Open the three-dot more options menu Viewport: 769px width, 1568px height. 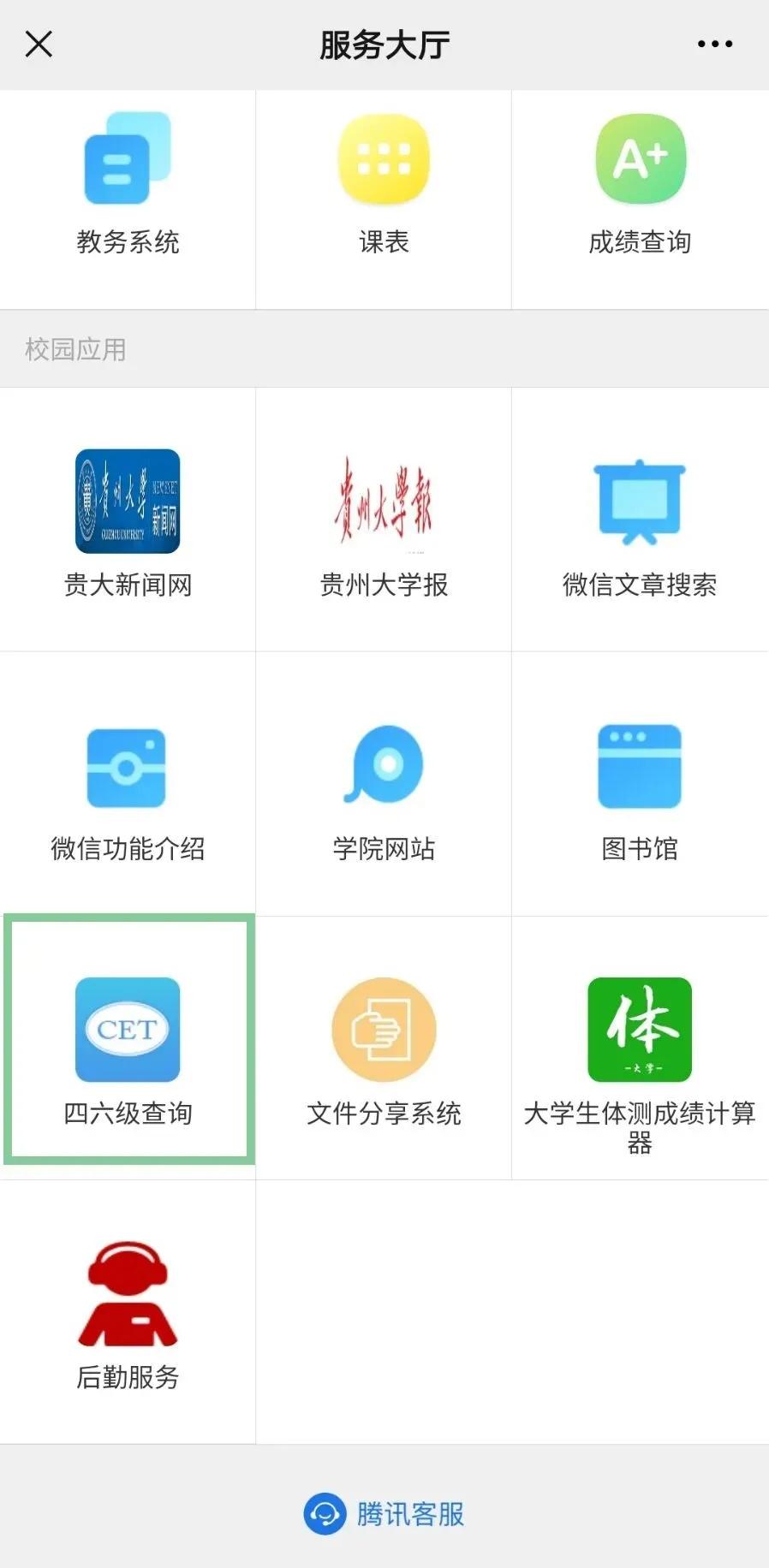tap(716, 43)
